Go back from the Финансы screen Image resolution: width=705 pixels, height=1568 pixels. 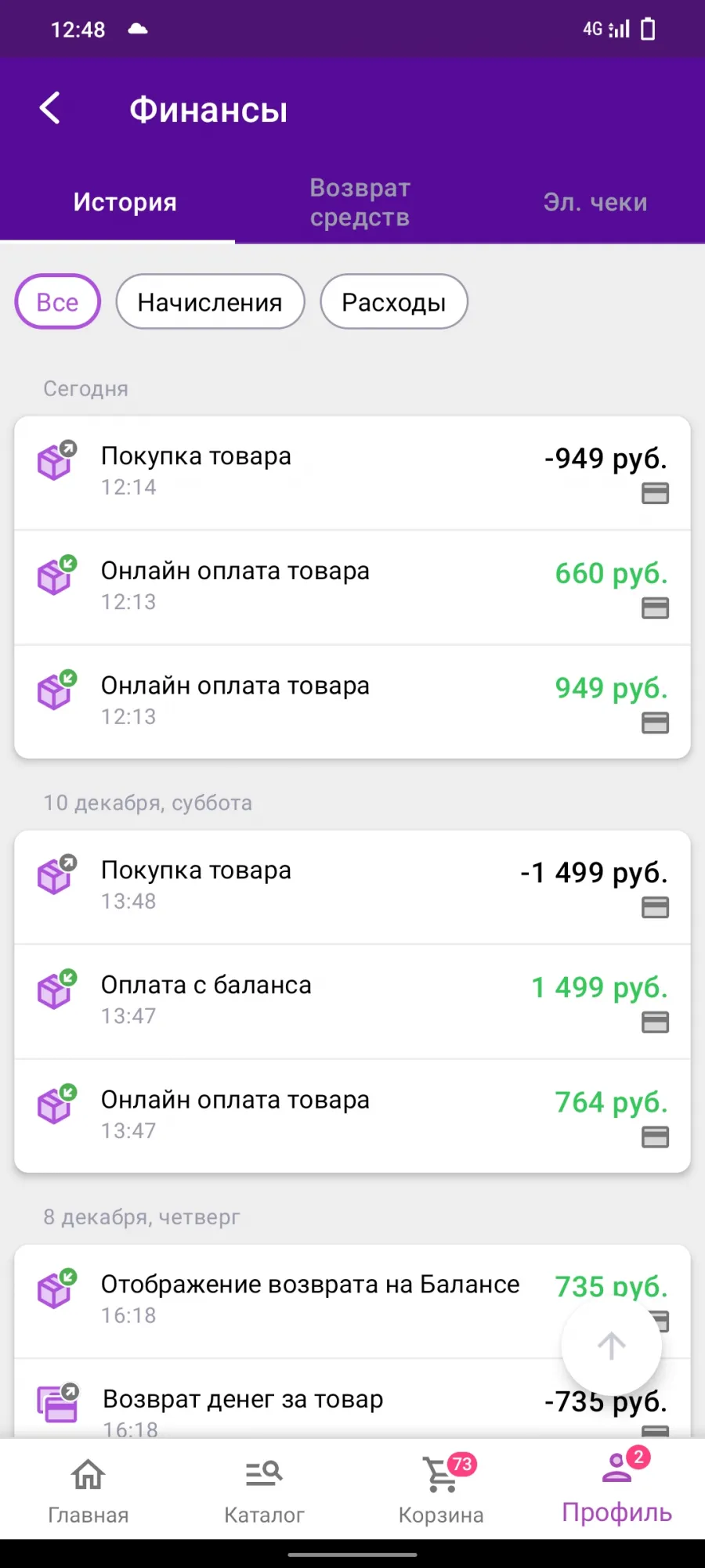(50, 108)
